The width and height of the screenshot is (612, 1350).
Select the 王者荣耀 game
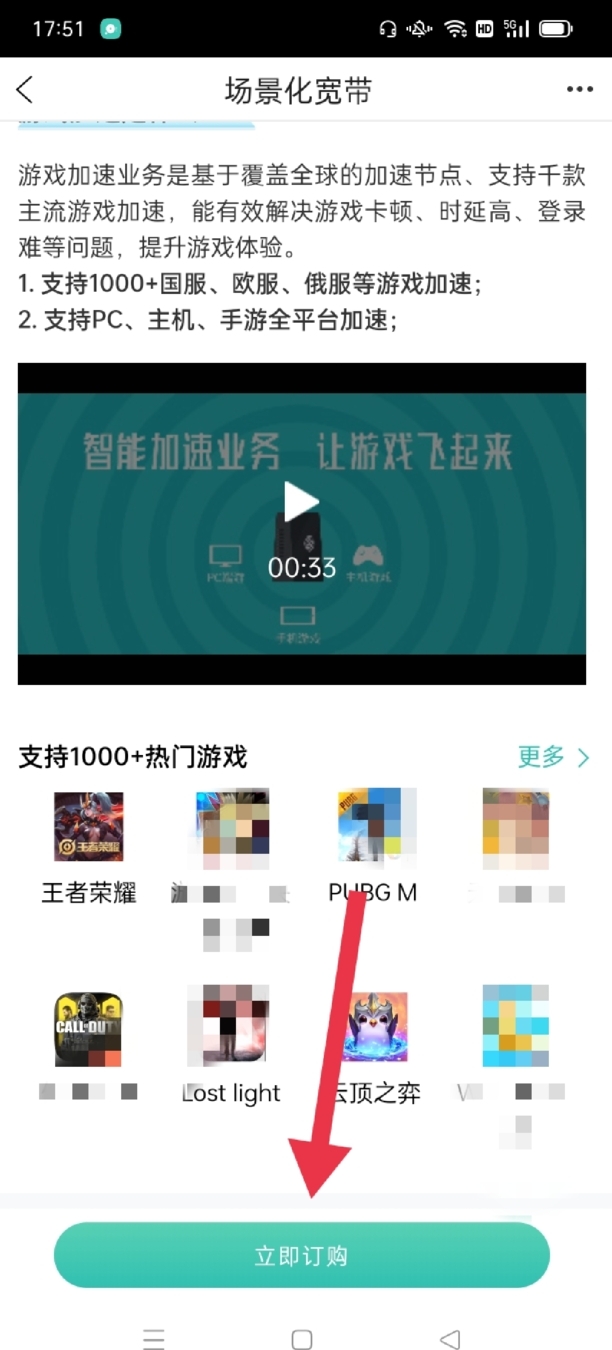[x=89, y=828]
